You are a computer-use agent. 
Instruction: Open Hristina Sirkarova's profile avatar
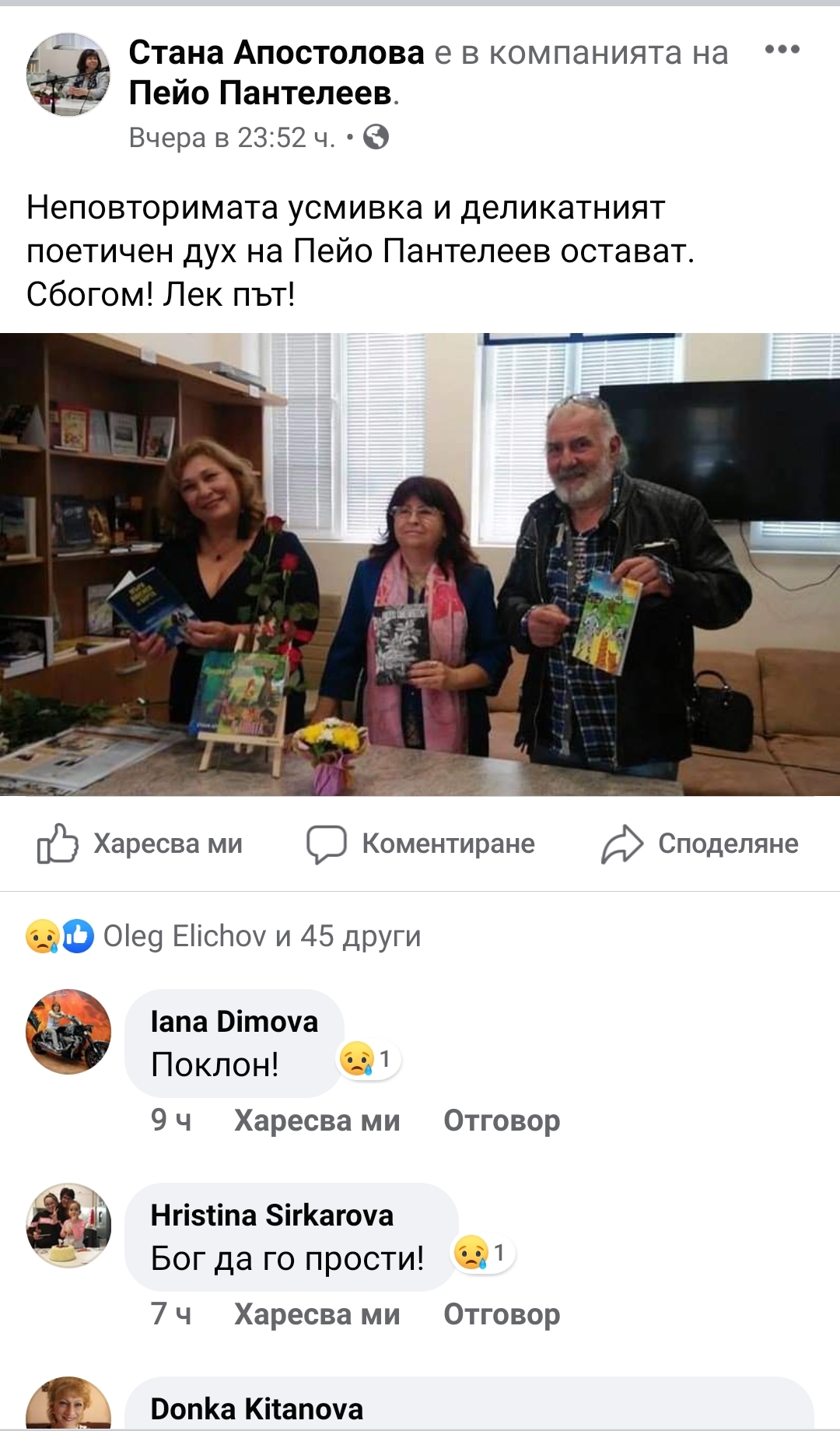tap(68, 1226)
